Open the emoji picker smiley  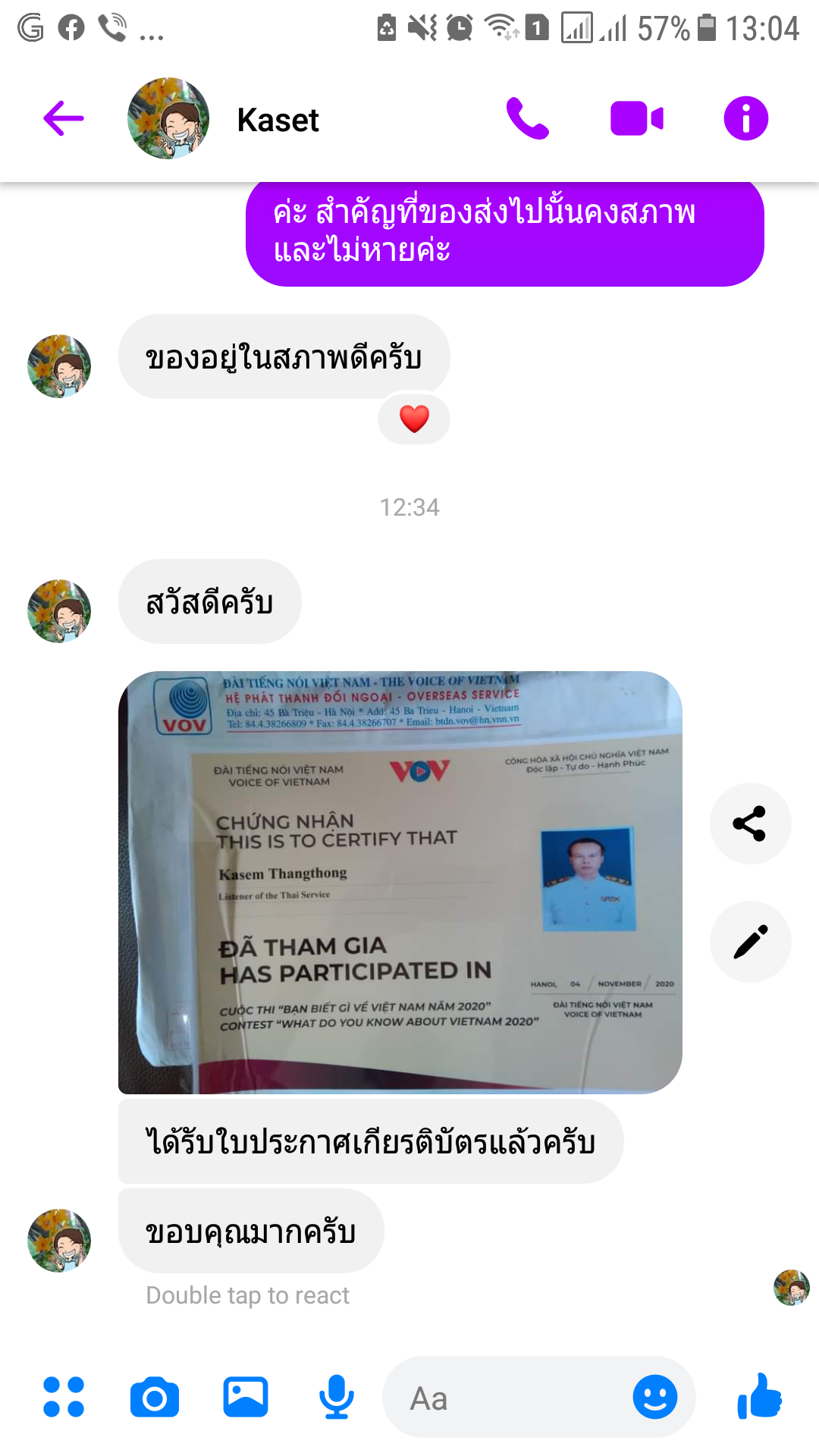point(654,1397)
